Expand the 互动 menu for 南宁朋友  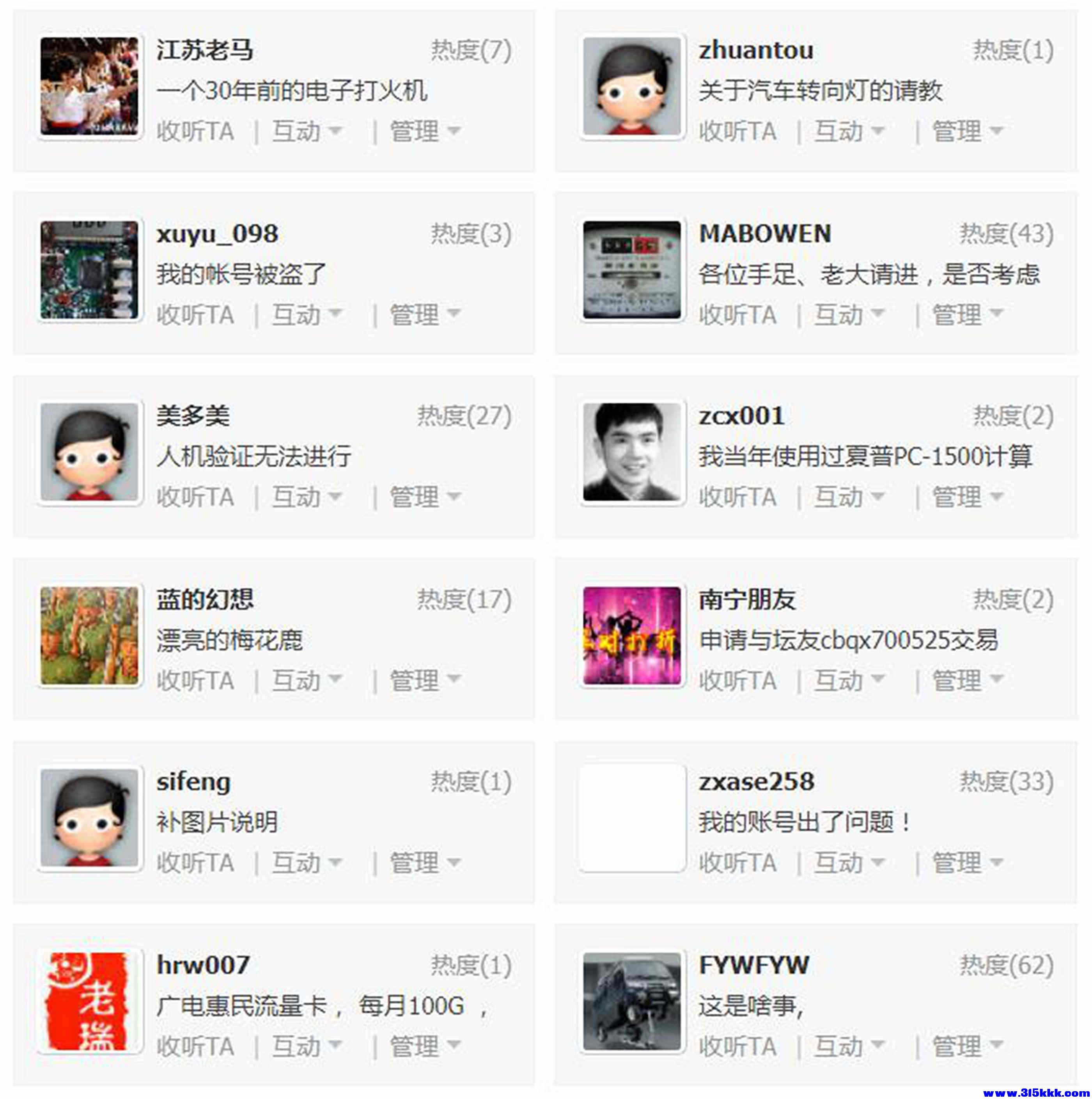point(849,680)
